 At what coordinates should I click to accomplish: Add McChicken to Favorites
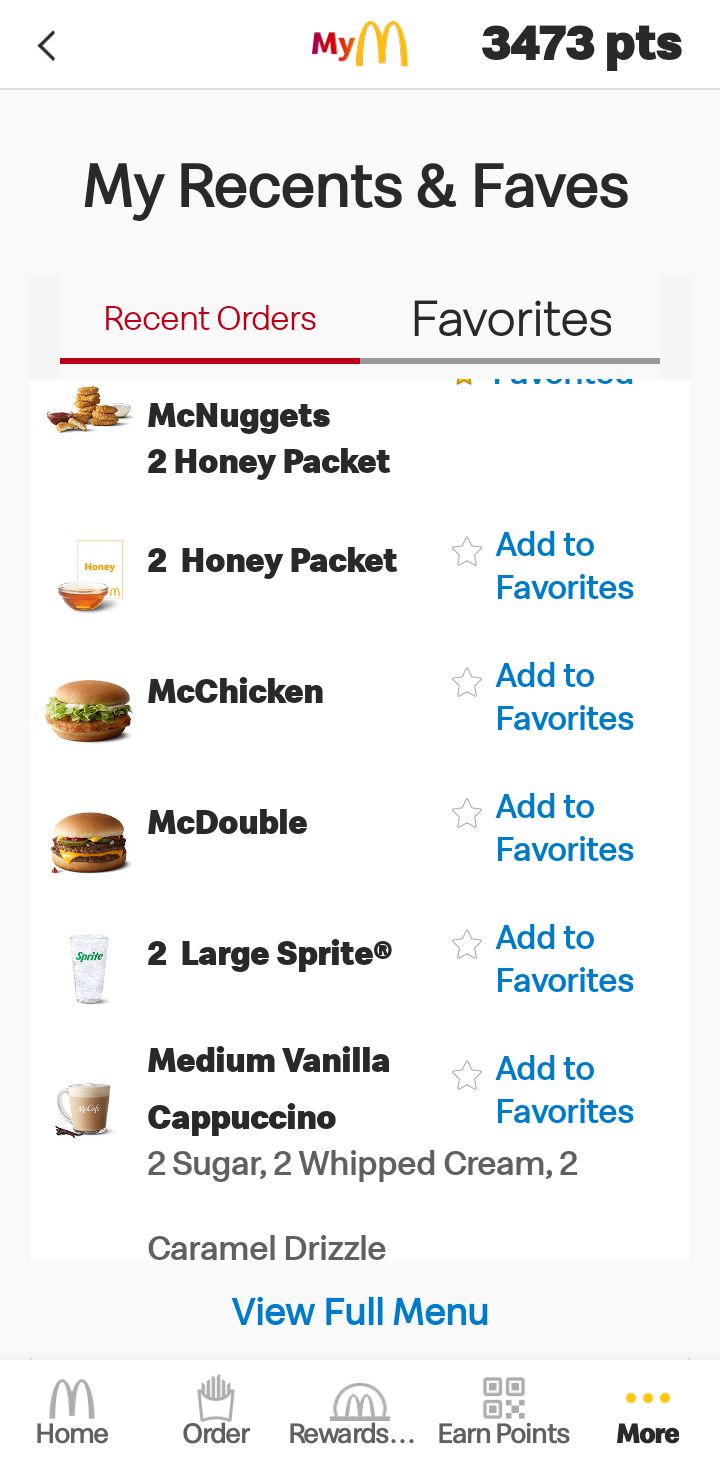click(x=545, y=697)
